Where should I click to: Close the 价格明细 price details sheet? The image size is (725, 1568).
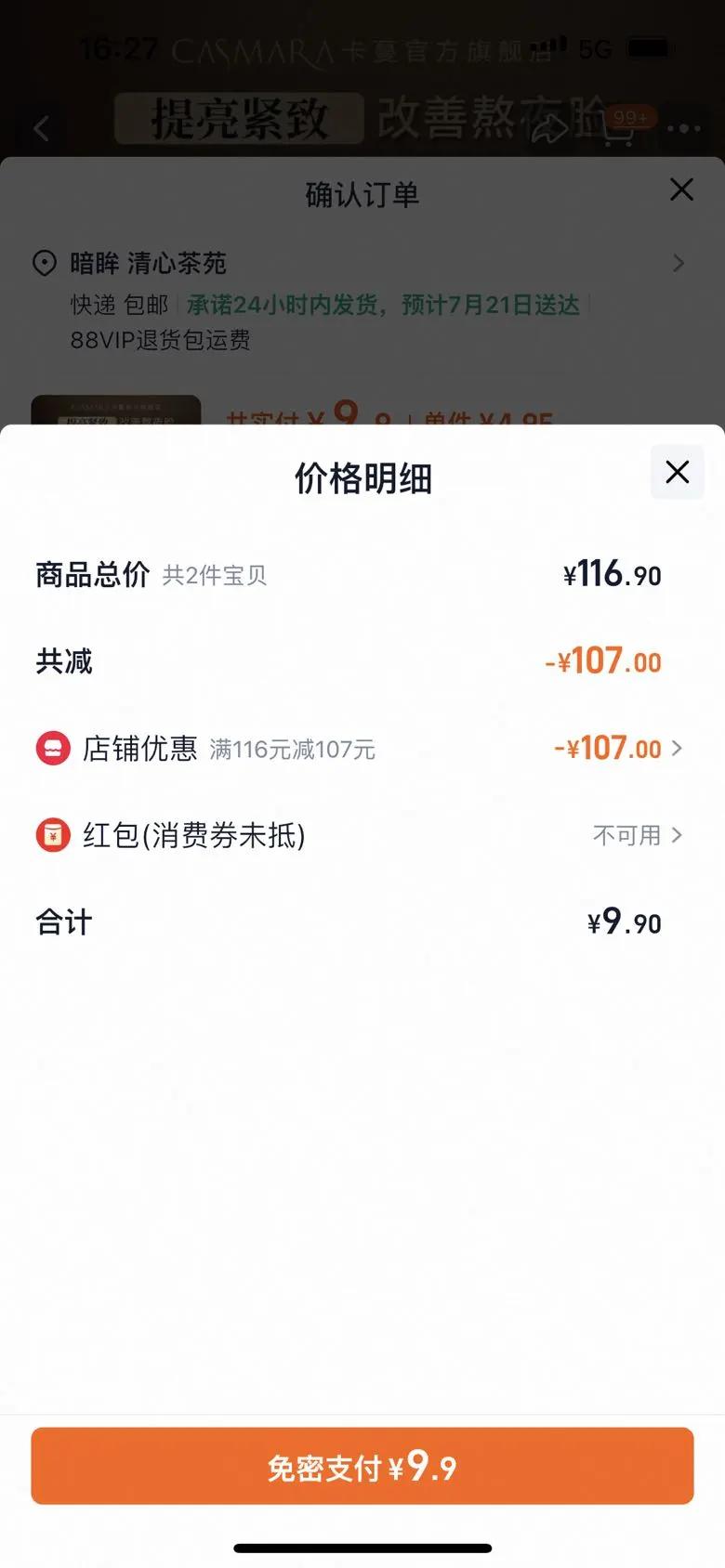pyautogui.click(x=677, y=472)
